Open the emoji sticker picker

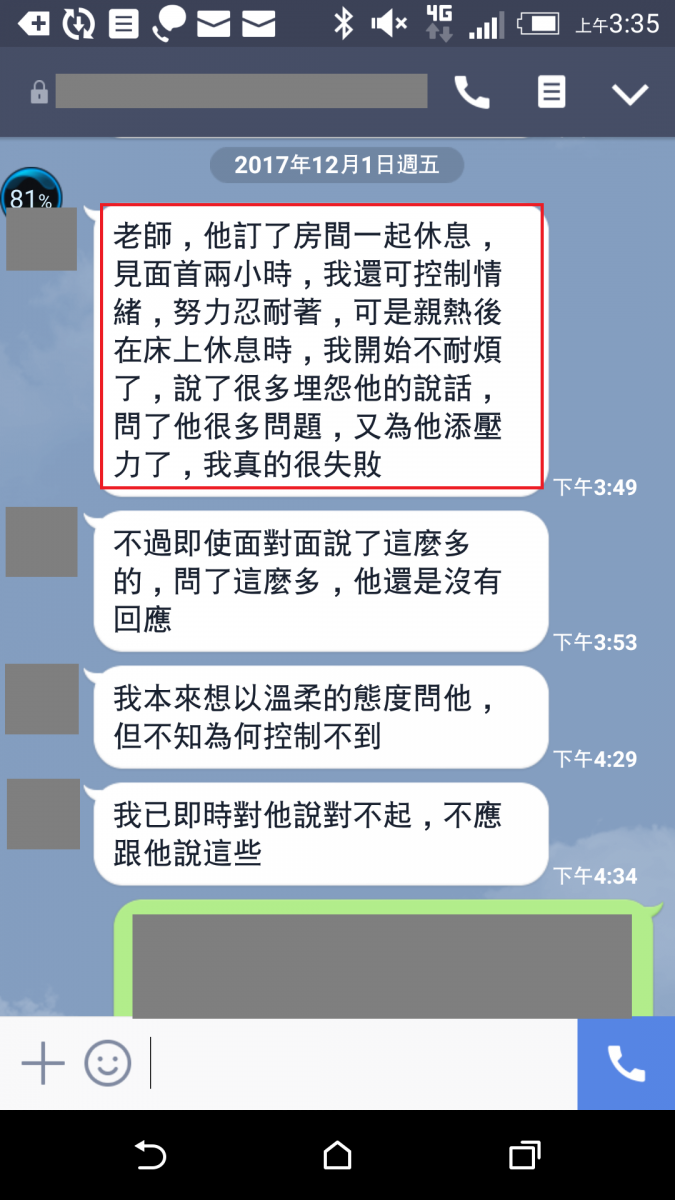pos(107,1064)
